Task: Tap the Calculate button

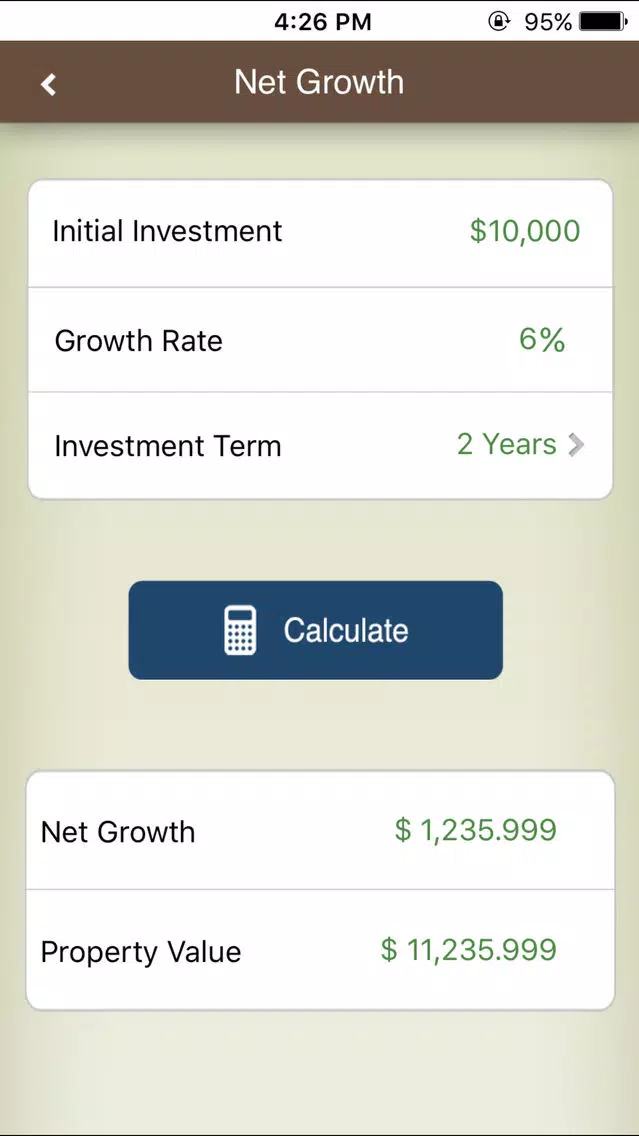Action: (315, 630)
